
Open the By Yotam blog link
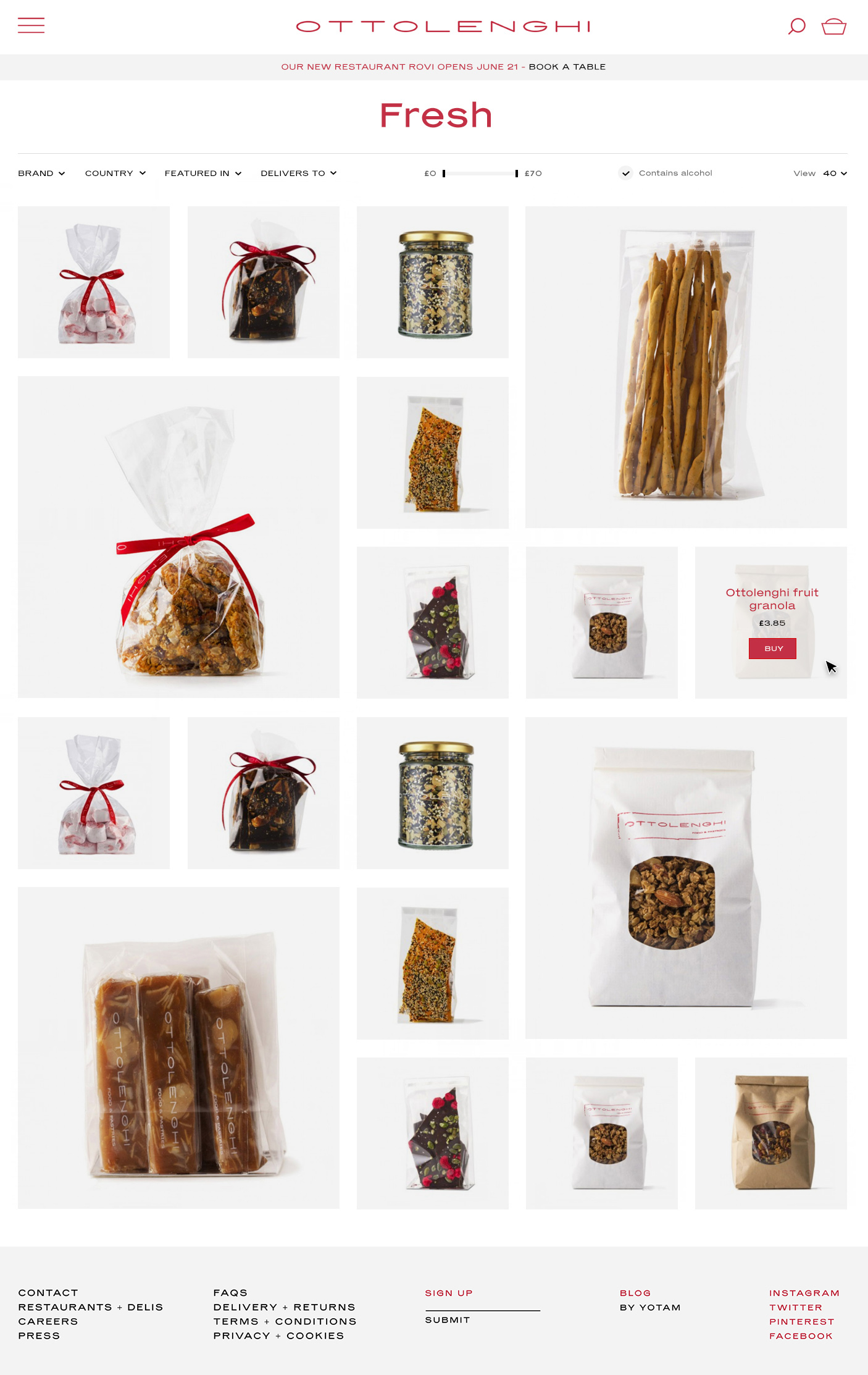pyautogui.click(x=650, y=1308)
